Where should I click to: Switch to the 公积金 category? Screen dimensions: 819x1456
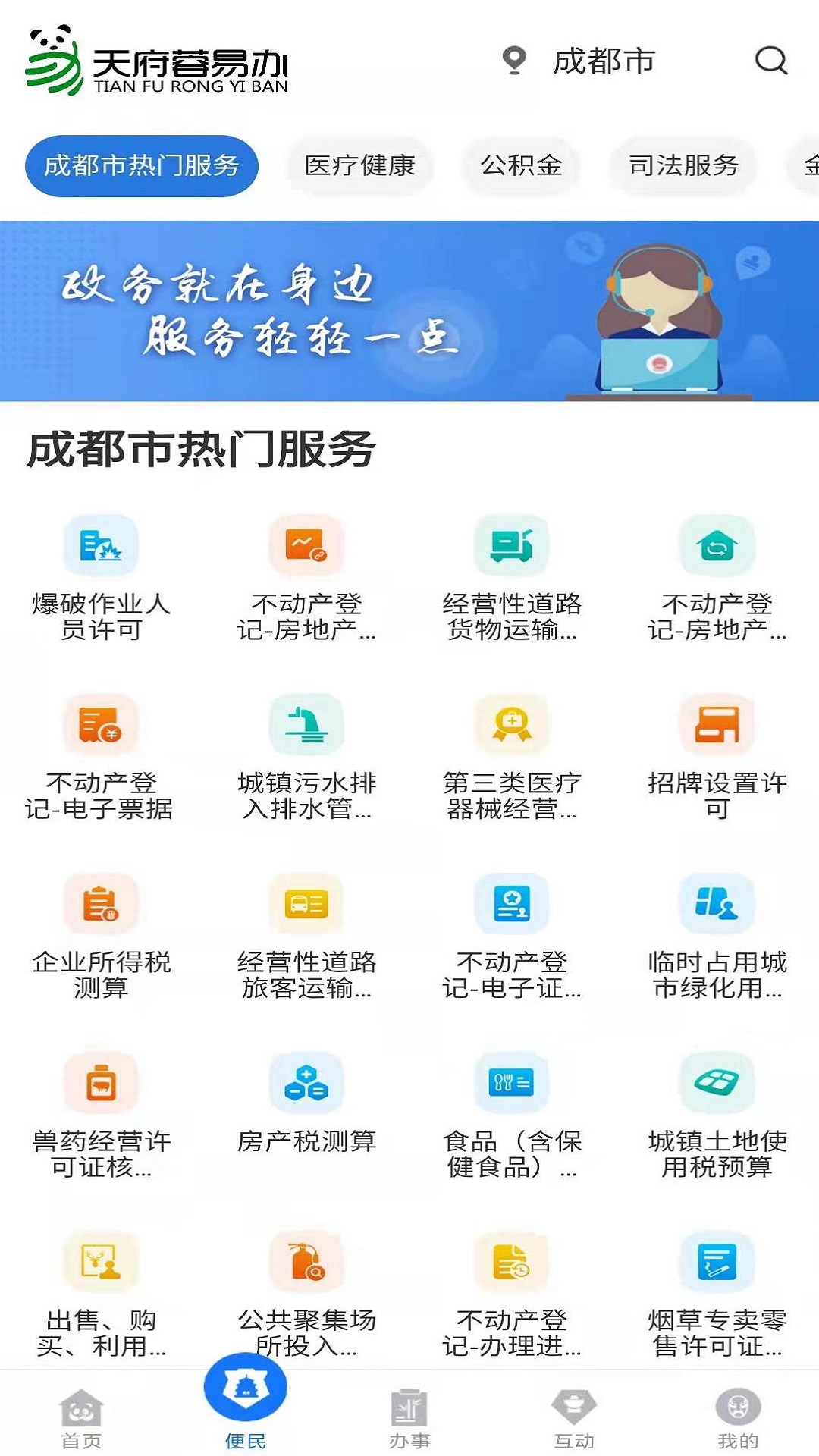[x=521, y=165]
